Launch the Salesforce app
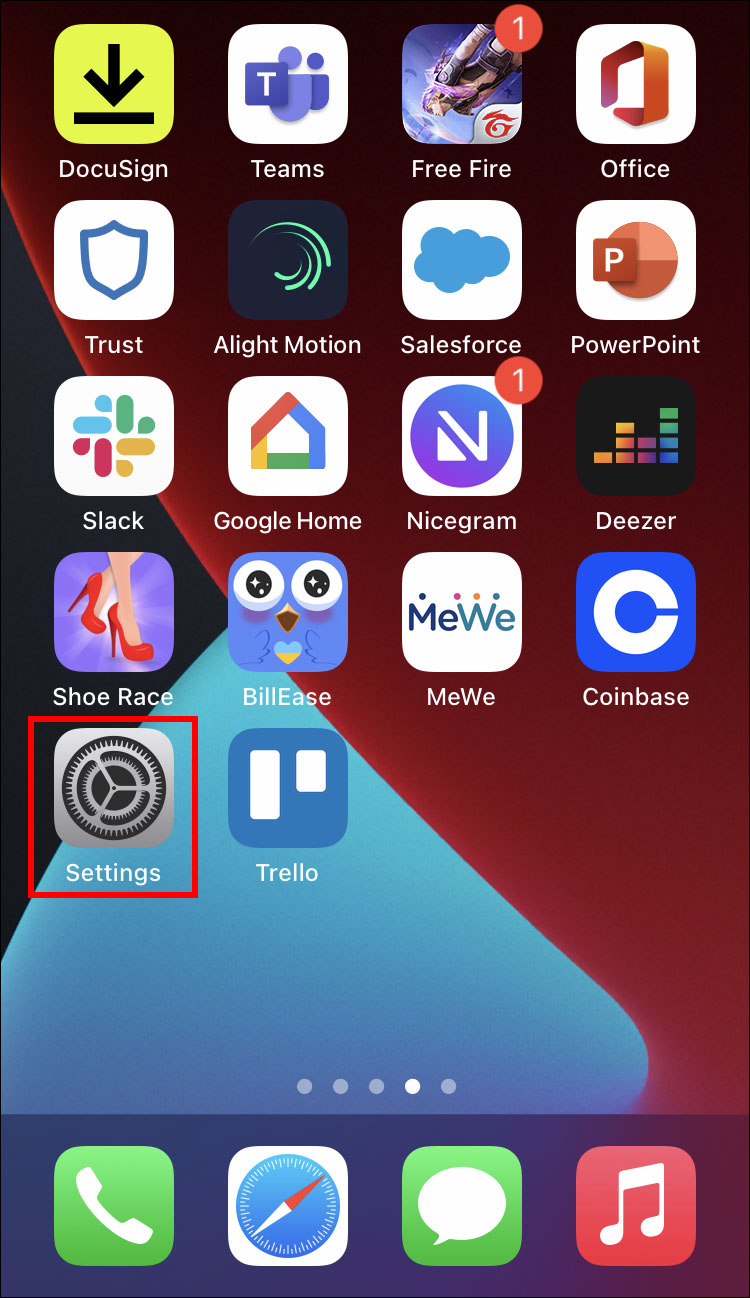This screenshot has height=1298, width=750. click(x=461, y=260)
